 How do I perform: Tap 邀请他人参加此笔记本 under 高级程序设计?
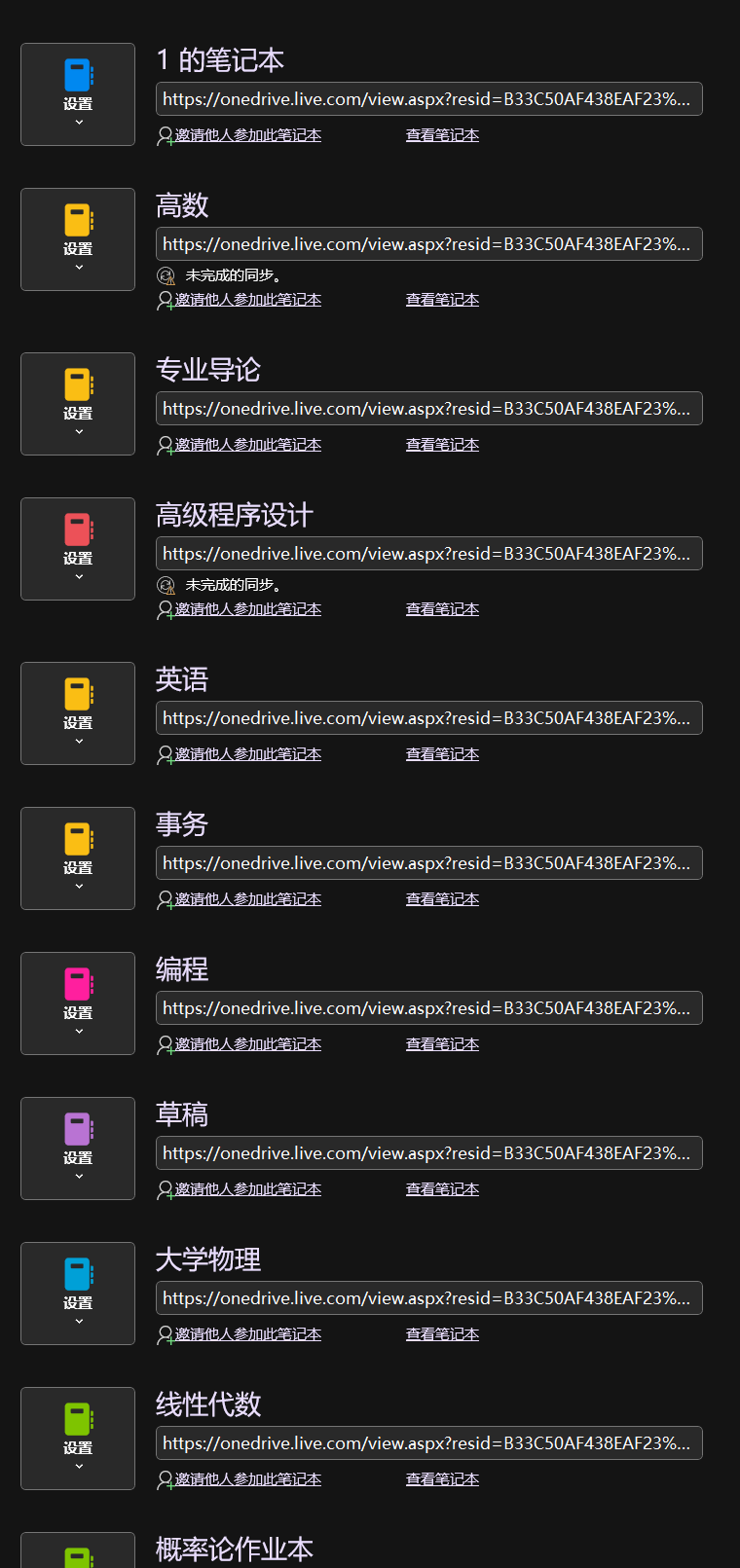click(247, 609)
